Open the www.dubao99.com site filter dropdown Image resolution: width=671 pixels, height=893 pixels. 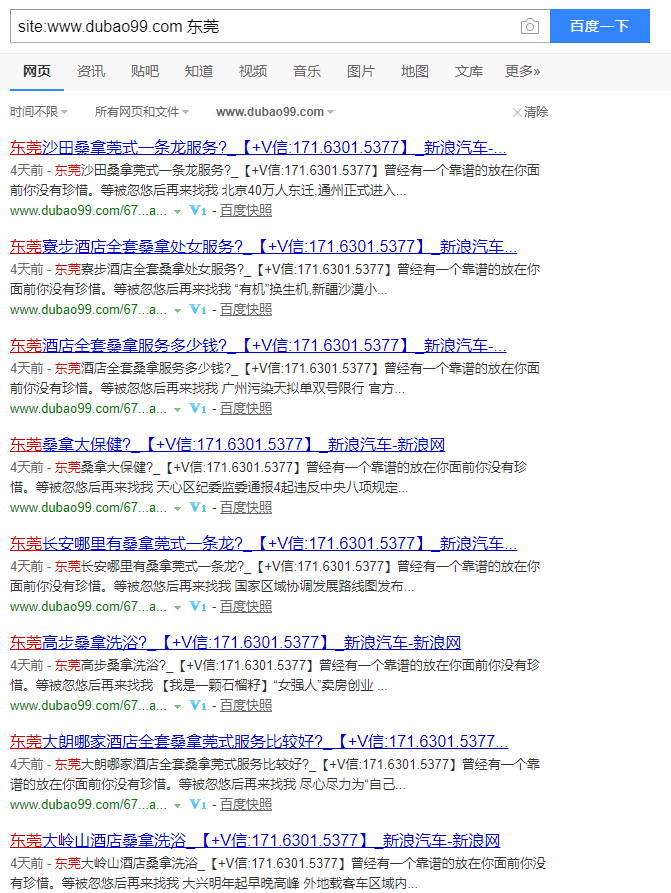click(x=274, y=112)
